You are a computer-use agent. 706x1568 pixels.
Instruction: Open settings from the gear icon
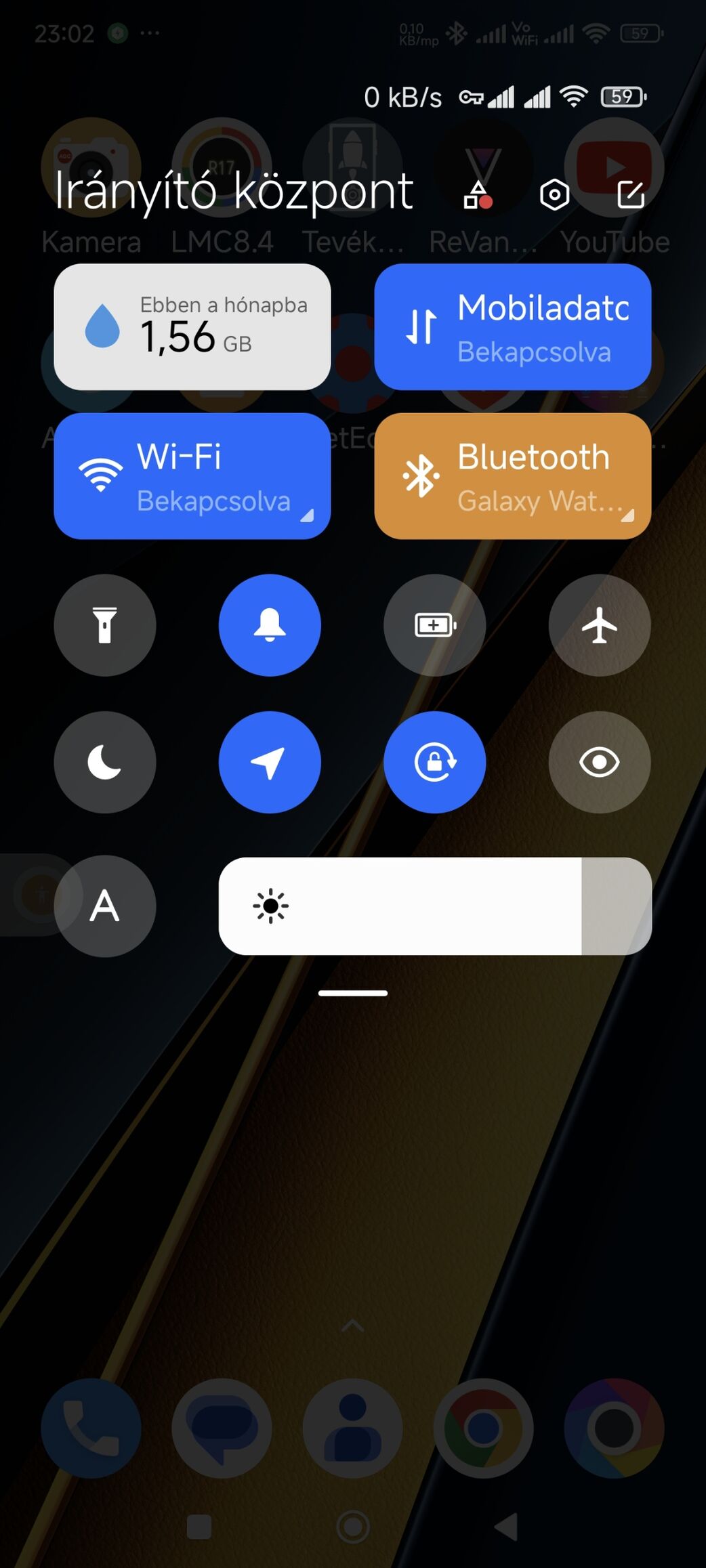[555, 195]
